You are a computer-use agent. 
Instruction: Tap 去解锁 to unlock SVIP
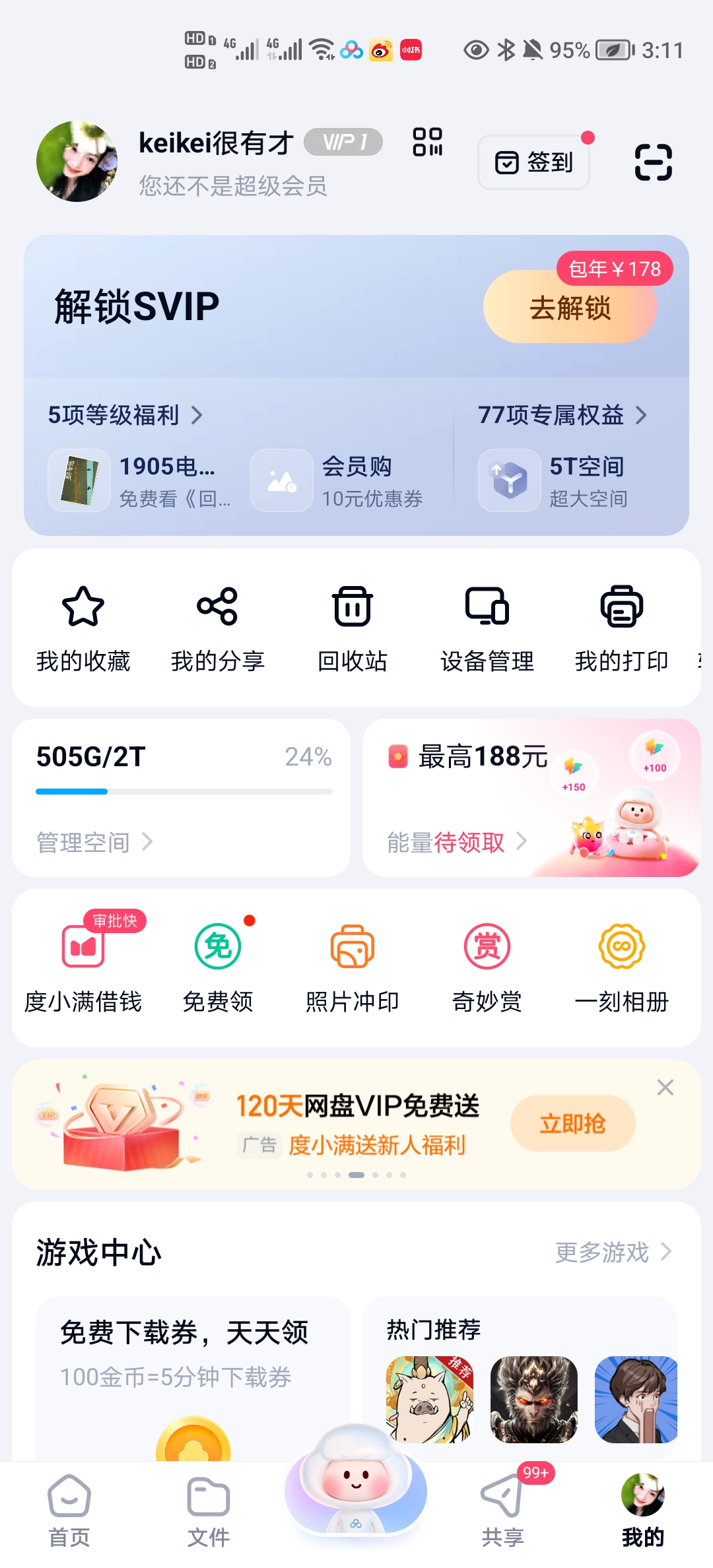point(570,308)
